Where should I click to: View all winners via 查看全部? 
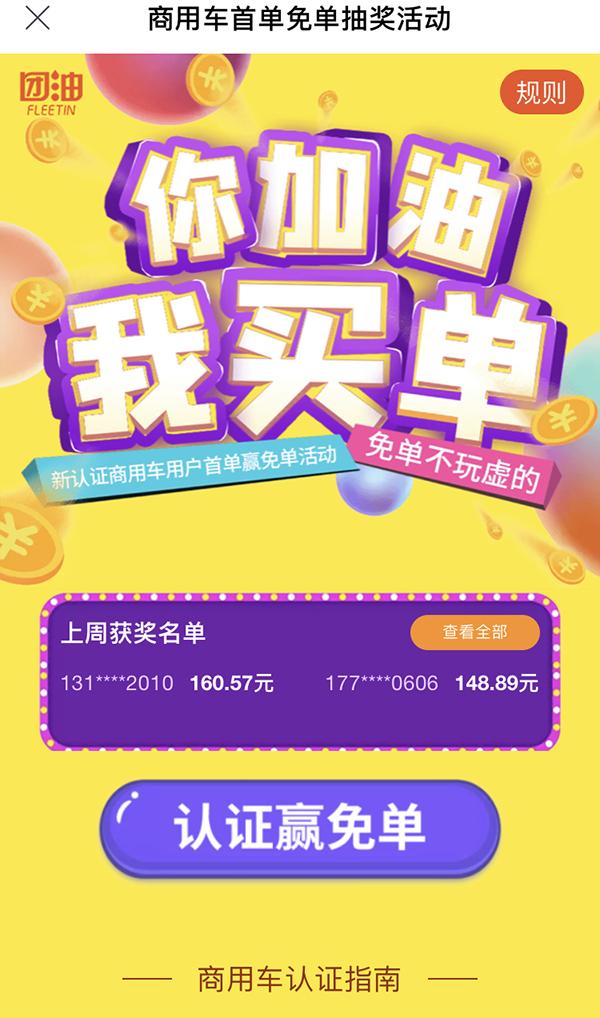[475, 632]
